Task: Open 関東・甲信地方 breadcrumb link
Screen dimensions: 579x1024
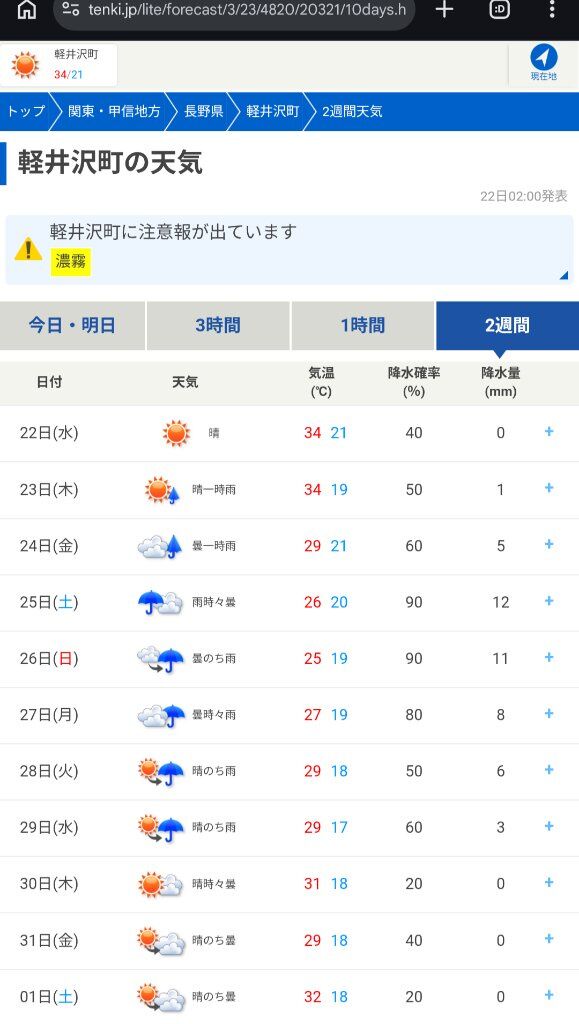Action: (x=114, y=111)
